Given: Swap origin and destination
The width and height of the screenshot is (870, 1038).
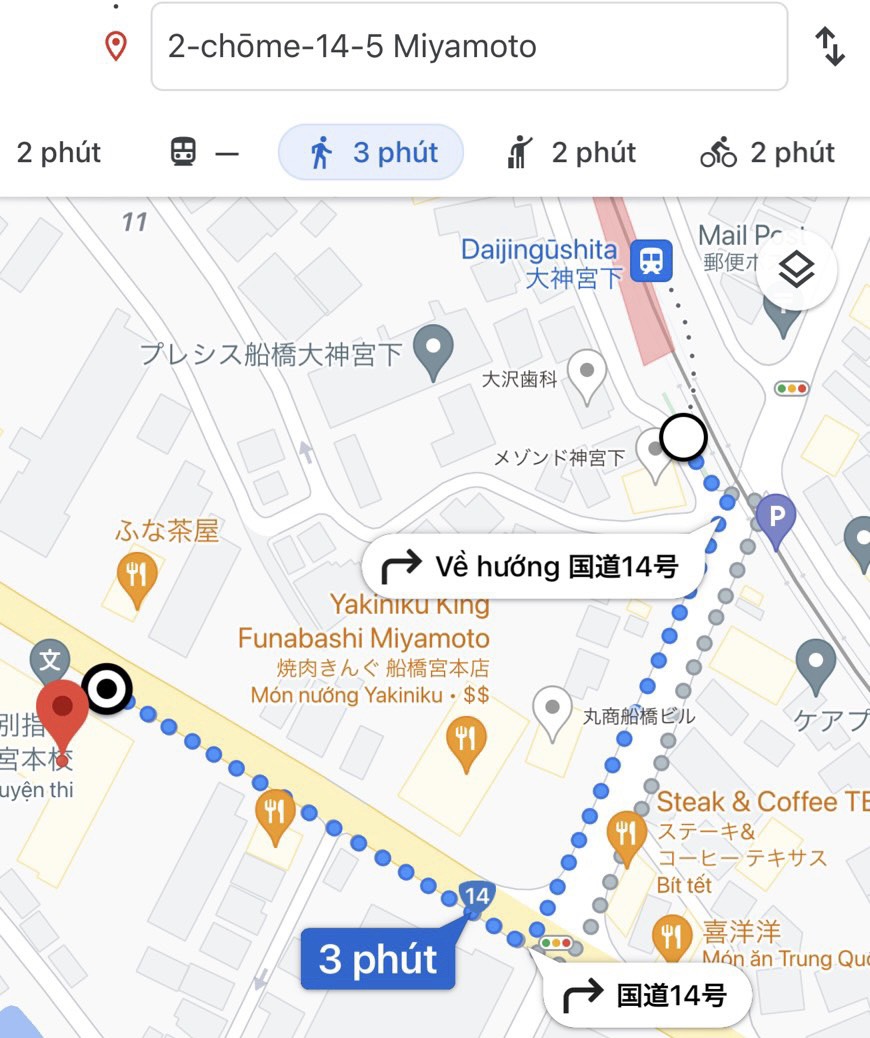Looking at the screenshot, I should coord(830,47).
